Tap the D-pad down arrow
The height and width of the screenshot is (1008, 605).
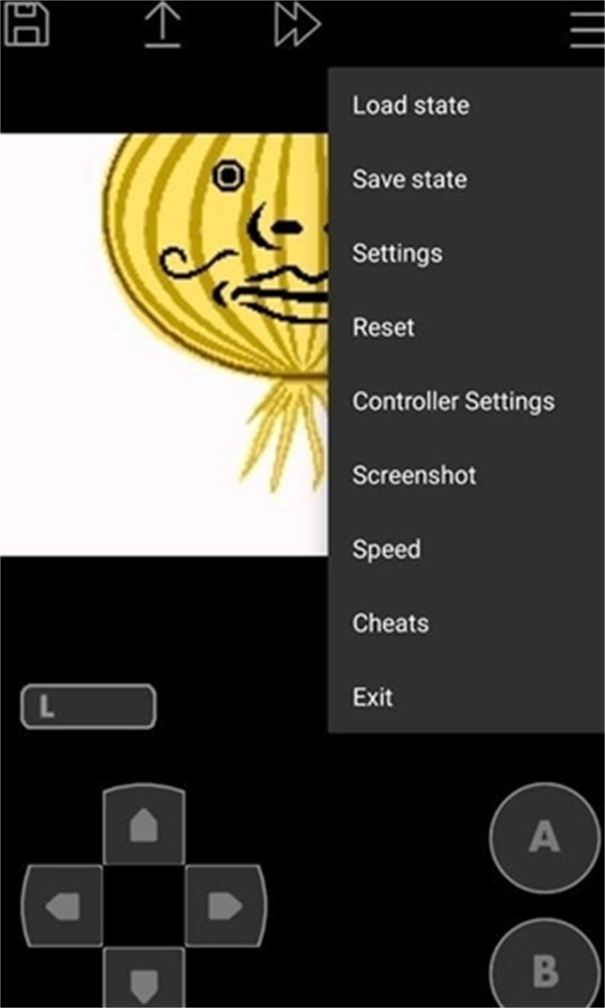[x=144, y=977]
